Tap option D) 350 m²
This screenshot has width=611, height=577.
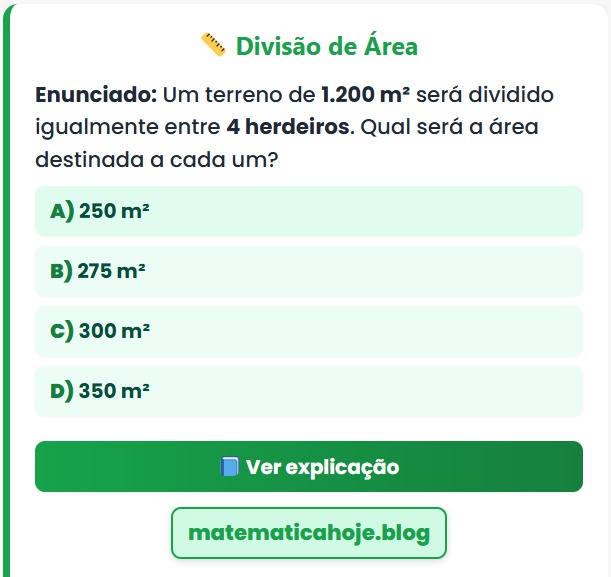(308, 391)
